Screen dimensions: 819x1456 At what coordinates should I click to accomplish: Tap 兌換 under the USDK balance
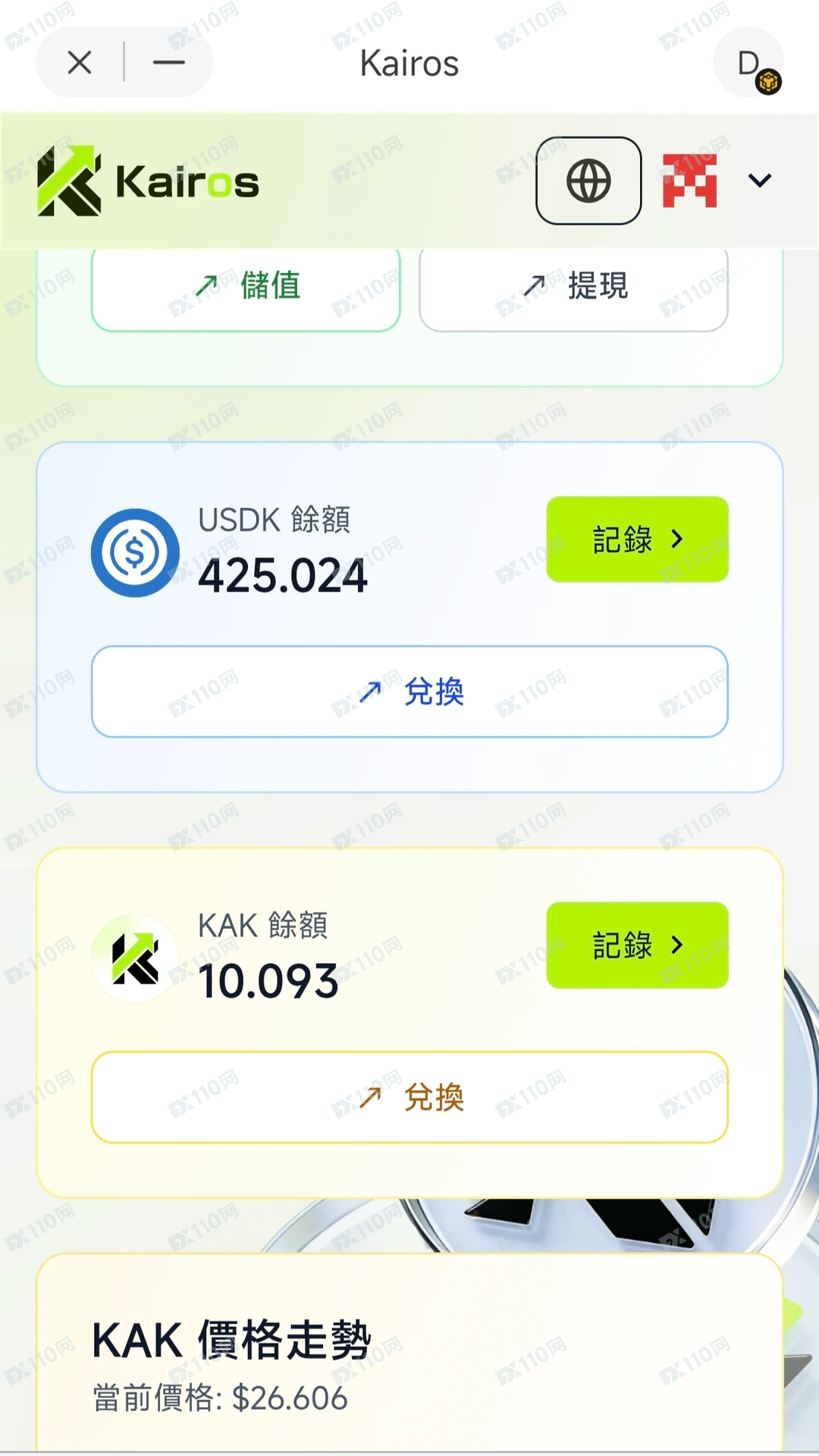tap(409, 692)
